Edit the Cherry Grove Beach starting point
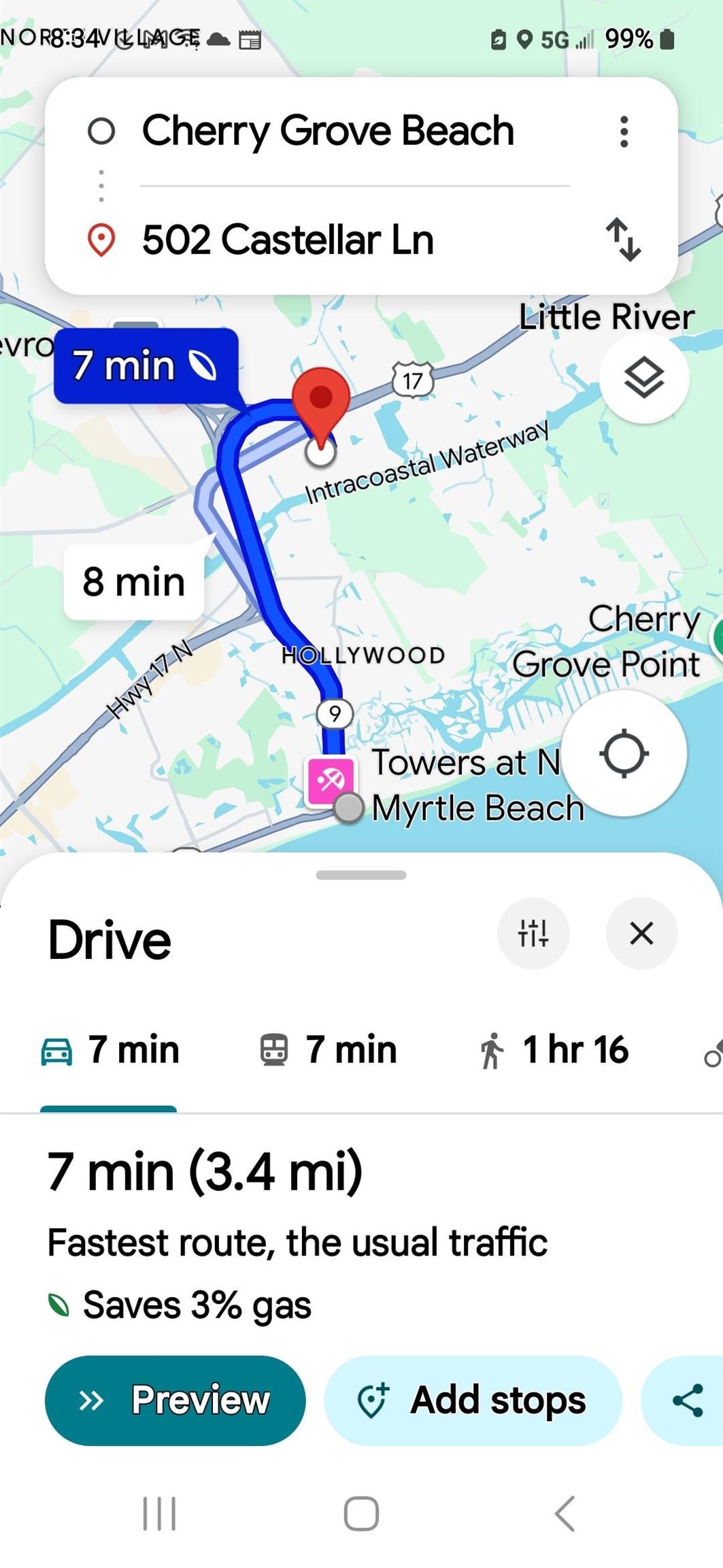Image resolution: width=723 pixels, height=1568 pixels. (327, 131)
